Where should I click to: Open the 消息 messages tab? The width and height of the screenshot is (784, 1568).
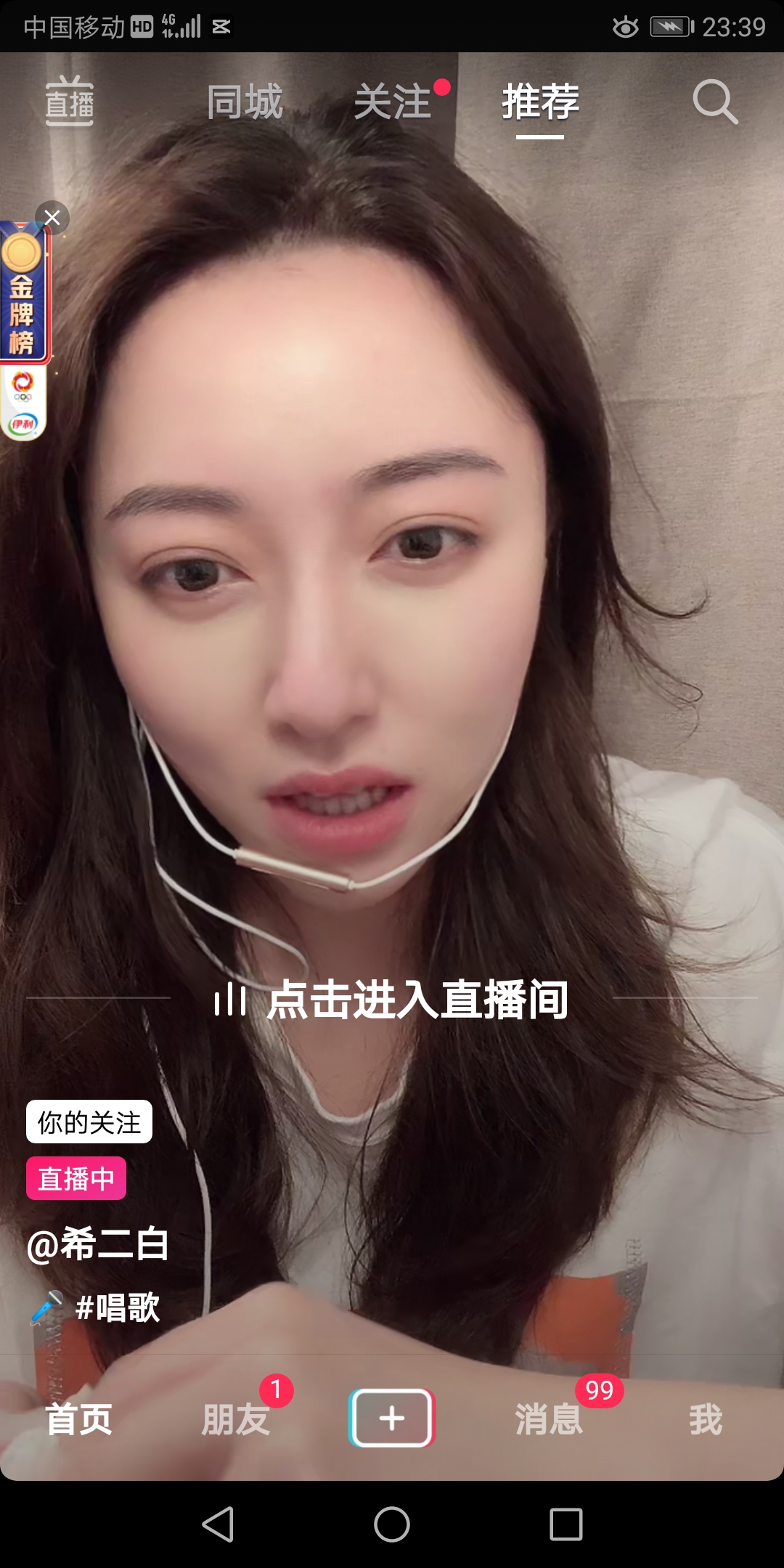coord(549,1419)
